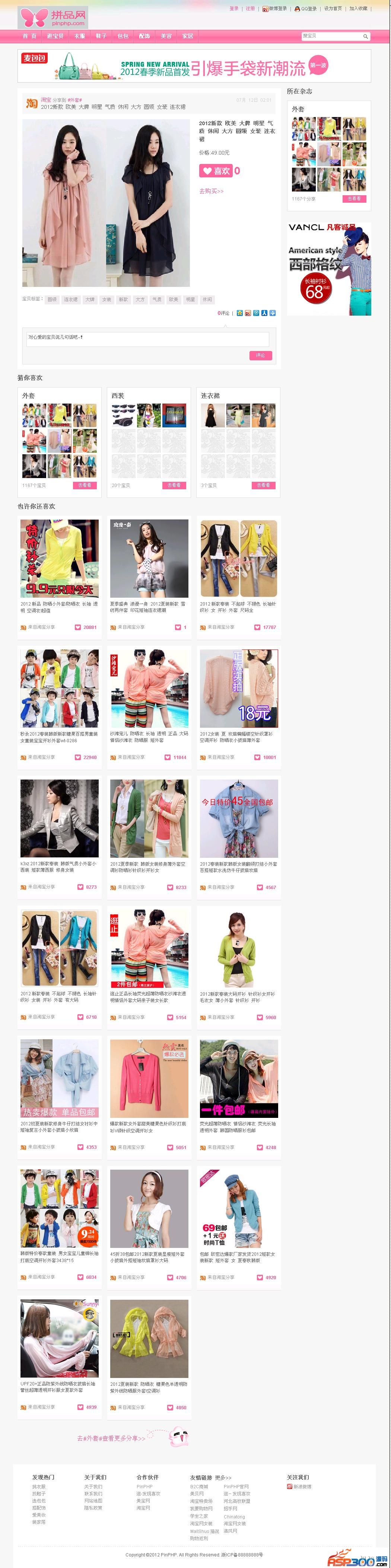Follow the 去购买>> link
The height and width of the screenshot is (1568, 391).
tap(211, 191)
